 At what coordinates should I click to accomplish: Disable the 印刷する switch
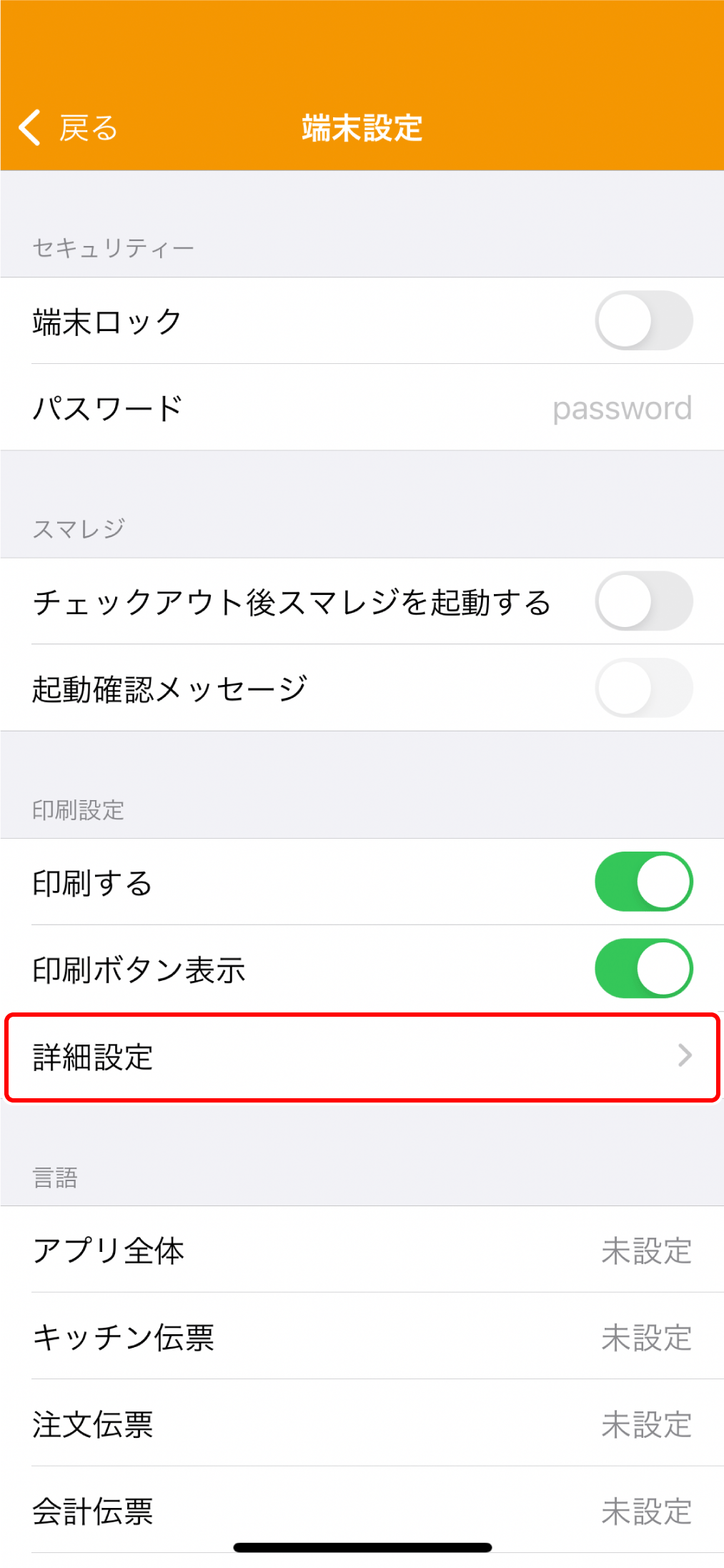pyautogui.click(x=643, y=882)
